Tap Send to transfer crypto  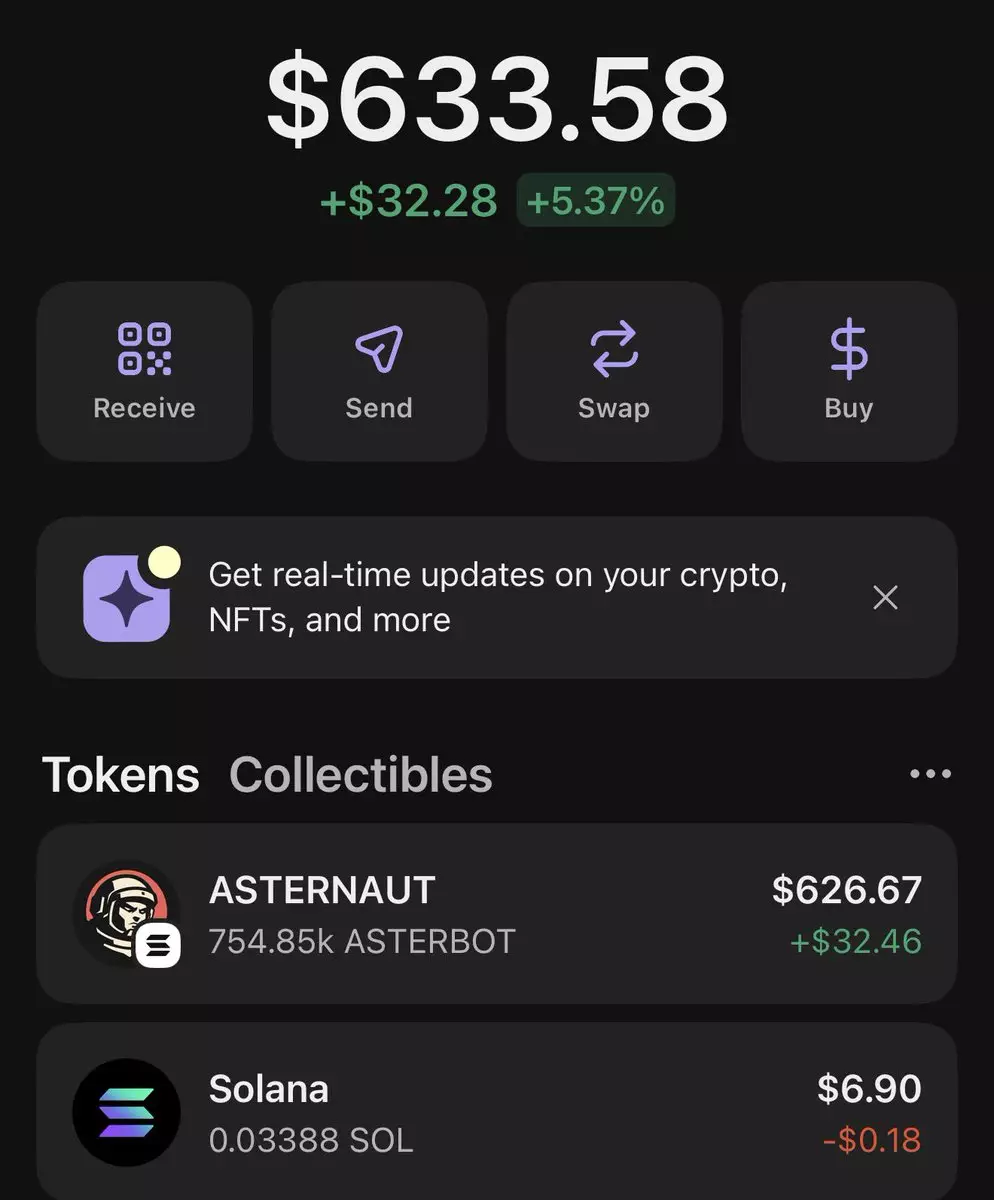coord(379,370)
